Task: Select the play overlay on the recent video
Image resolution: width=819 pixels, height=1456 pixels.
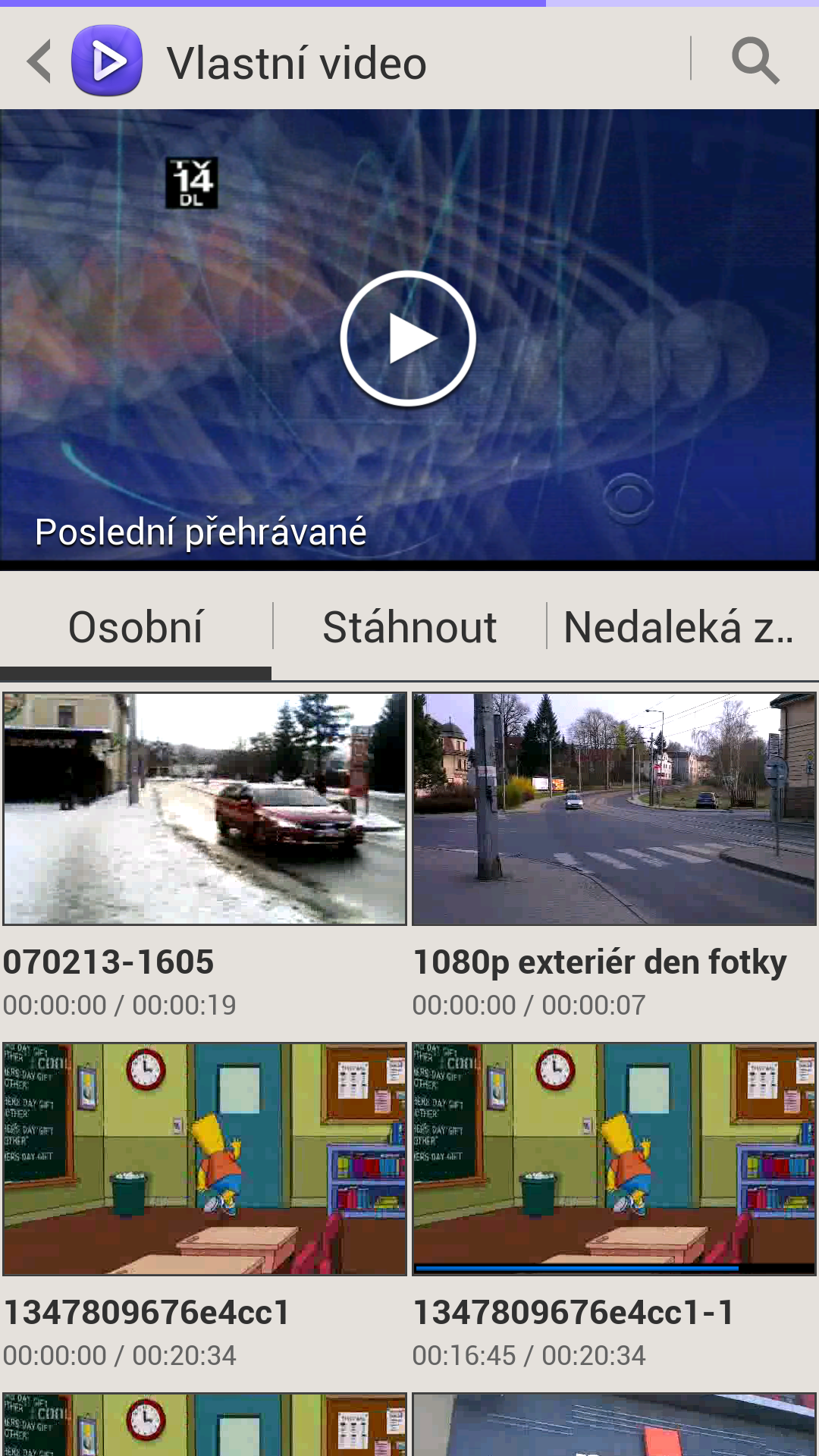Action: pos(409,339)
